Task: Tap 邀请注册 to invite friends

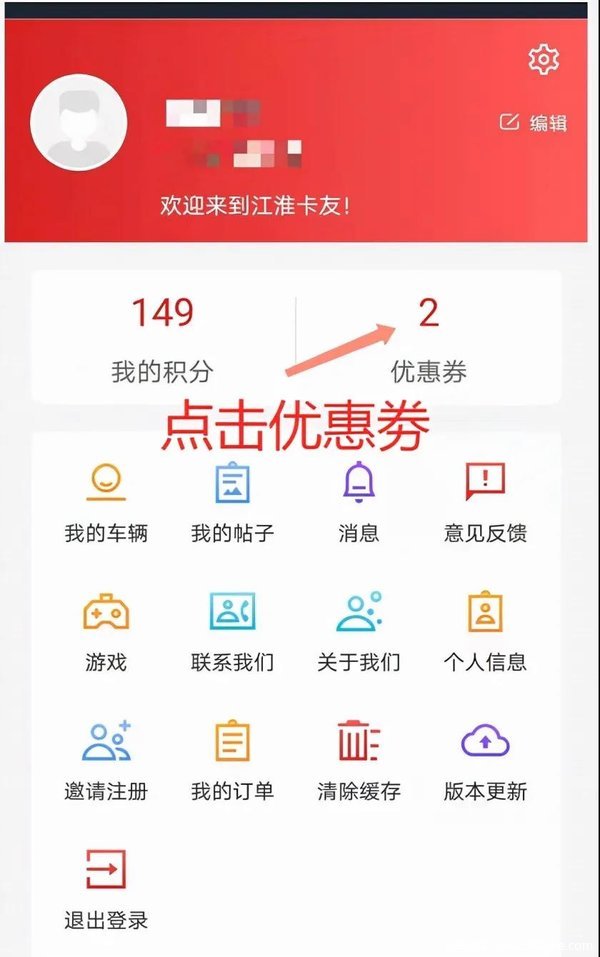Action: (x=106, y=760)
